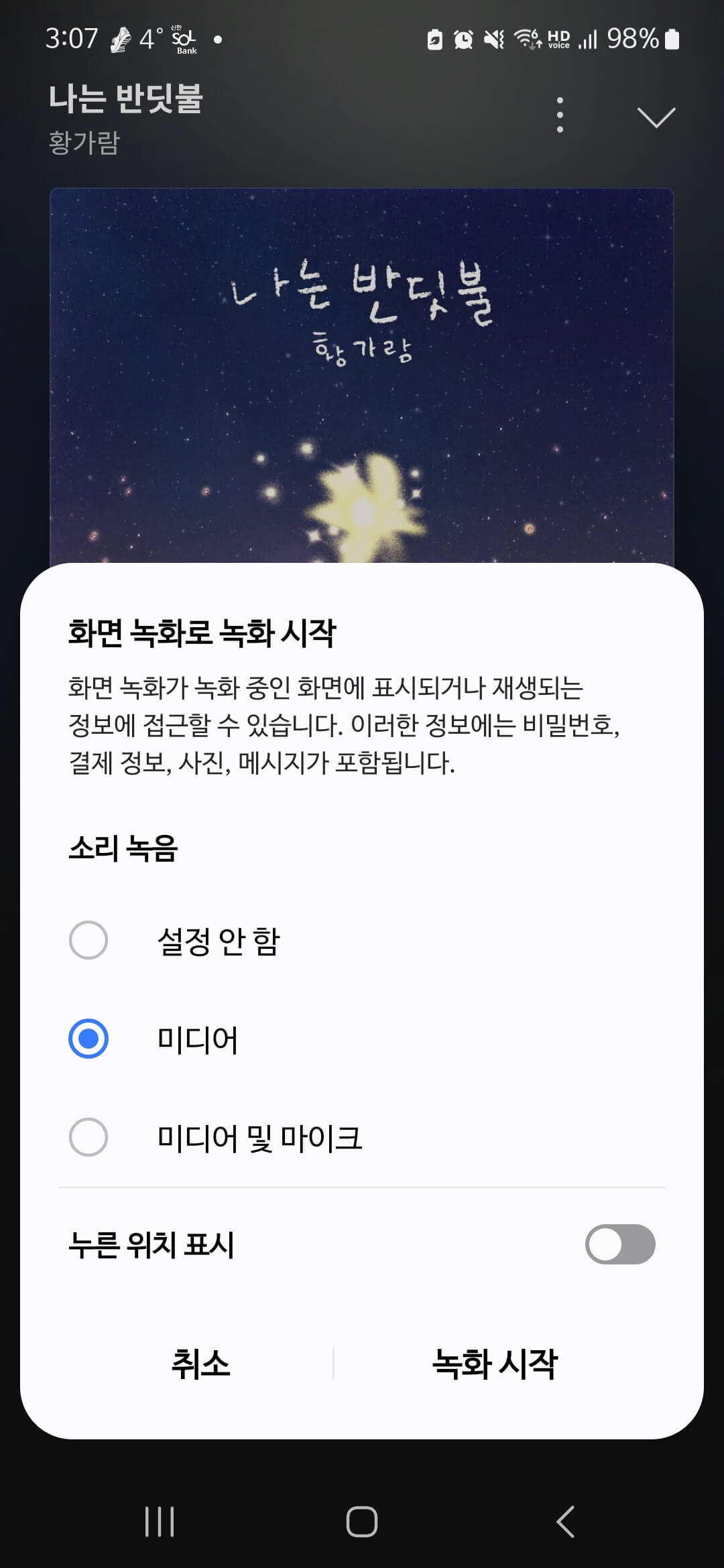
Task: Click the HD Voice indicator icon
Action: [x=558, y=40]
